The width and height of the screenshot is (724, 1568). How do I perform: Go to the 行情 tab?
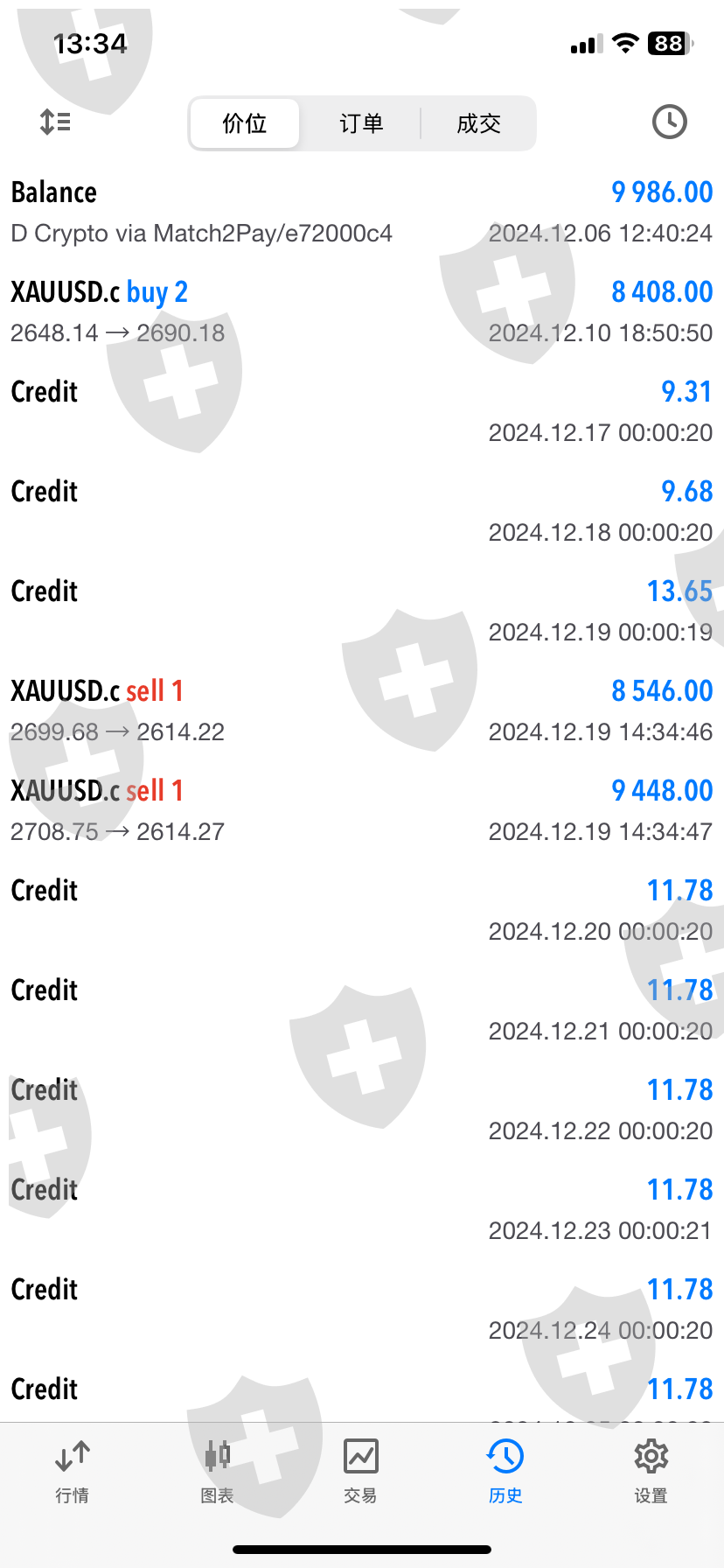73,1472
